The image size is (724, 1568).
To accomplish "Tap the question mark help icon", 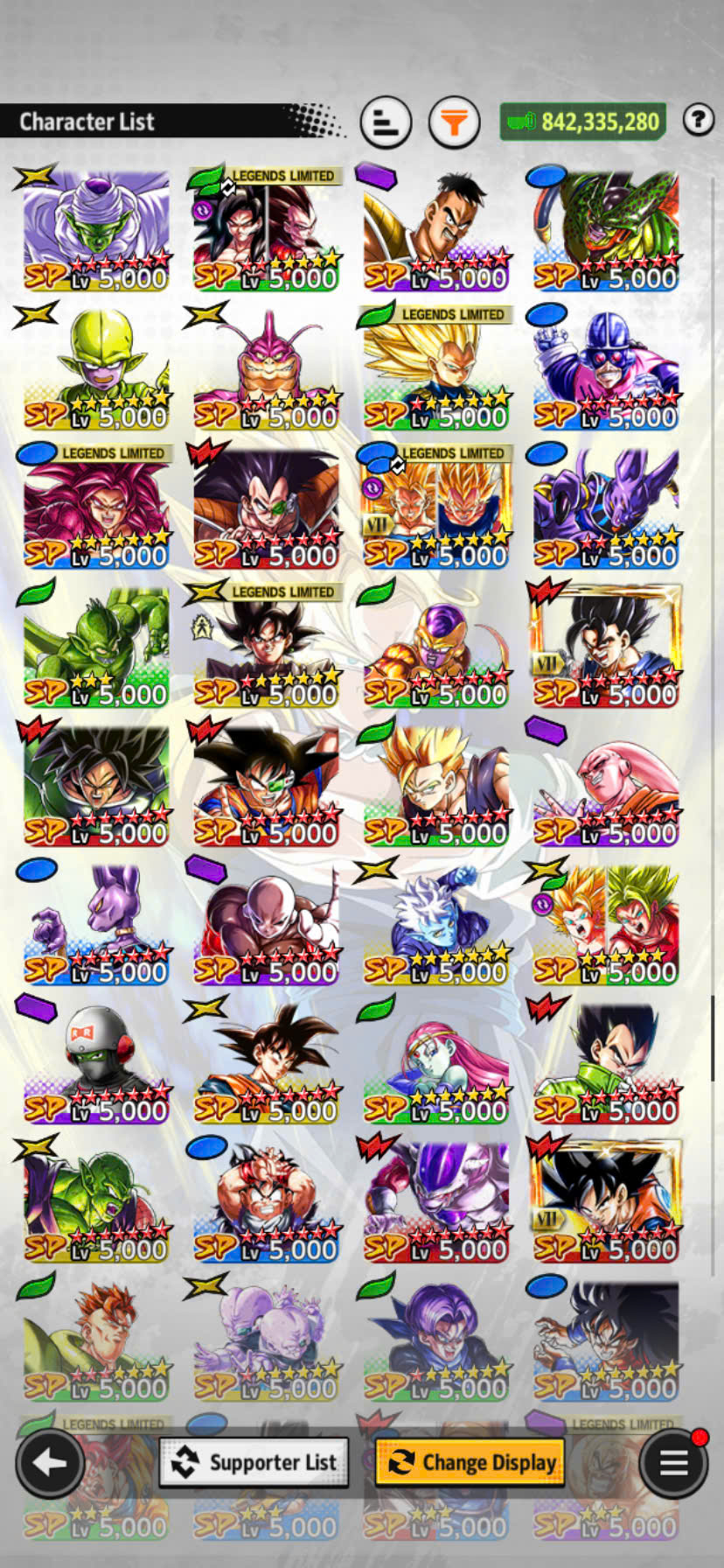I will click(698, 120).
